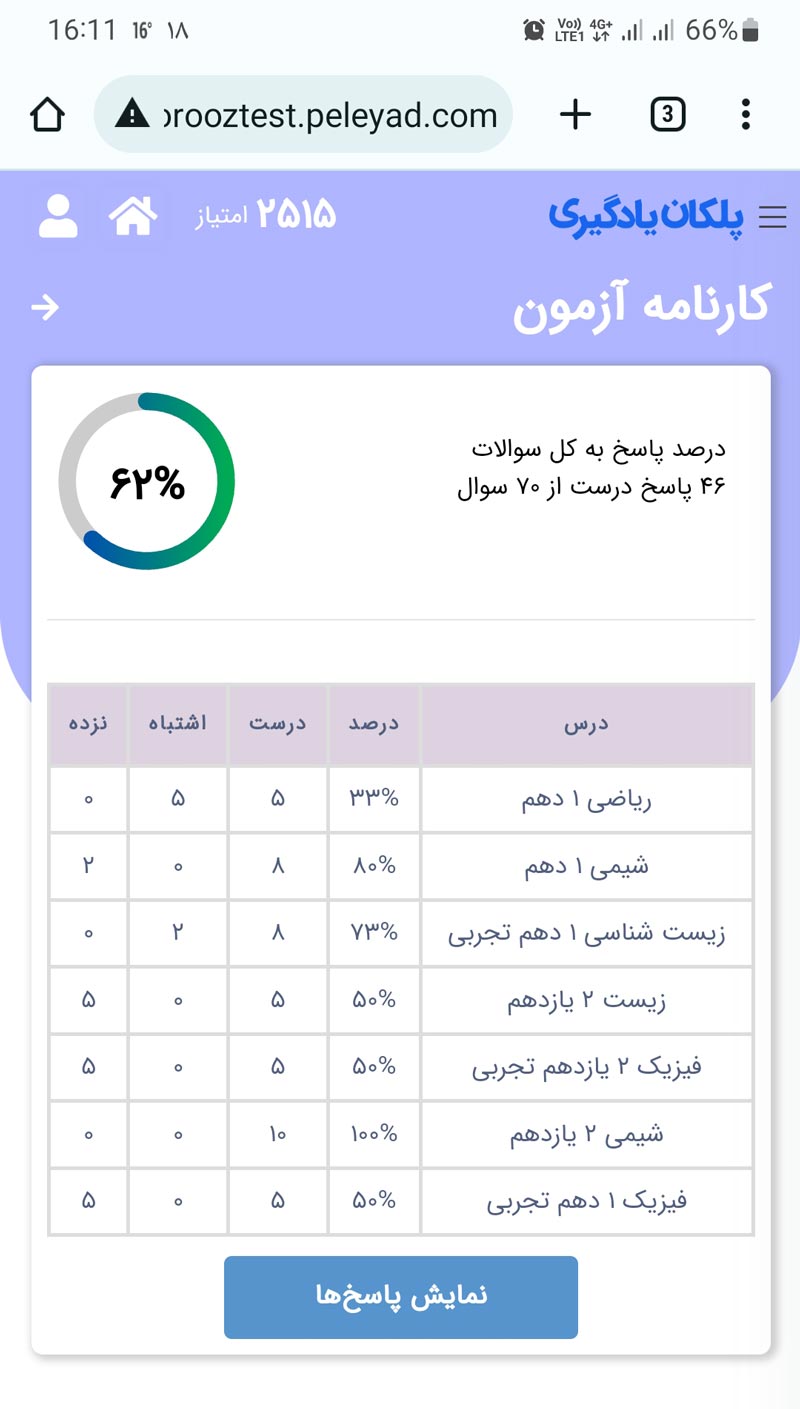Tap the browser home button

pyautogui.click(x=47, y=116)
